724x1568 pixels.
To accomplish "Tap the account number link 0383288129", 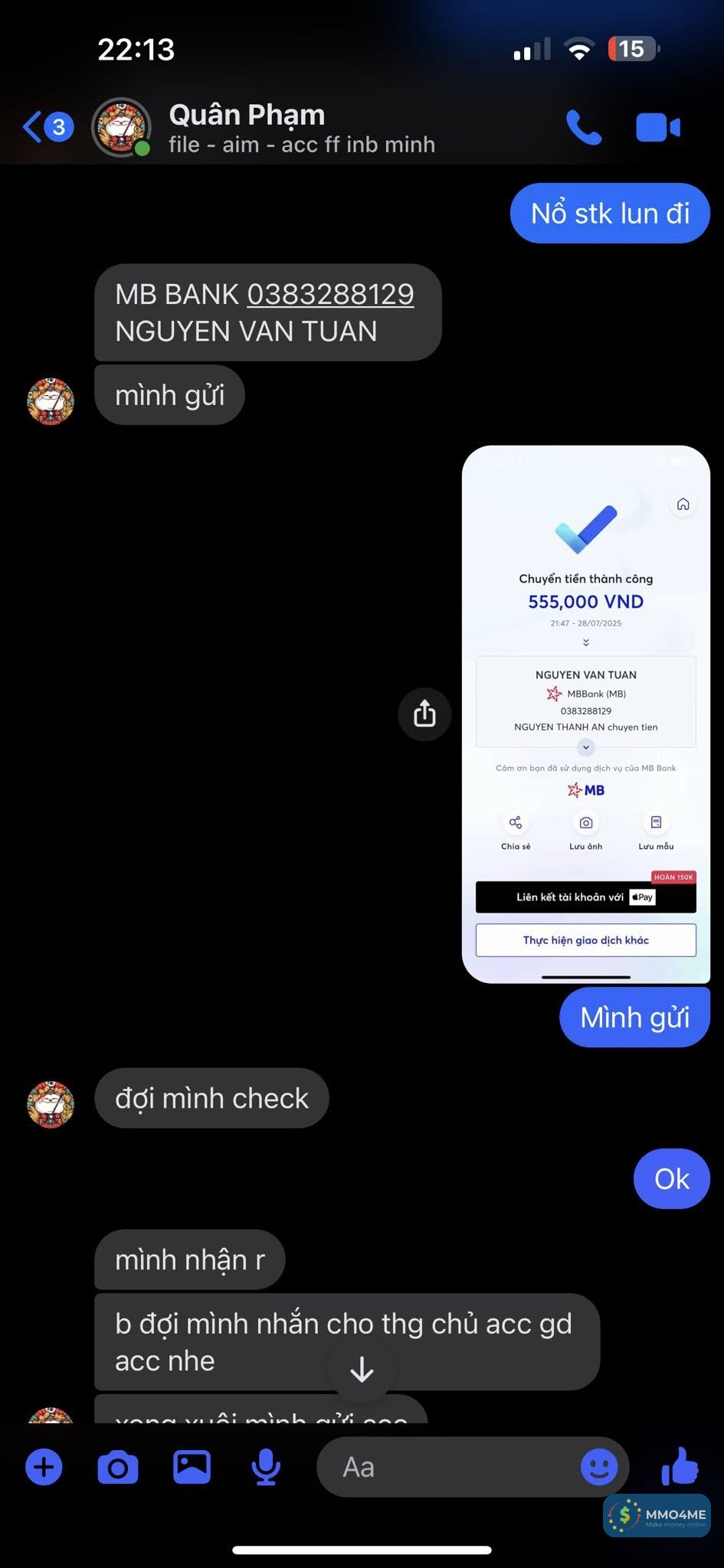I will pyautogui.click(x=330, y=295).
